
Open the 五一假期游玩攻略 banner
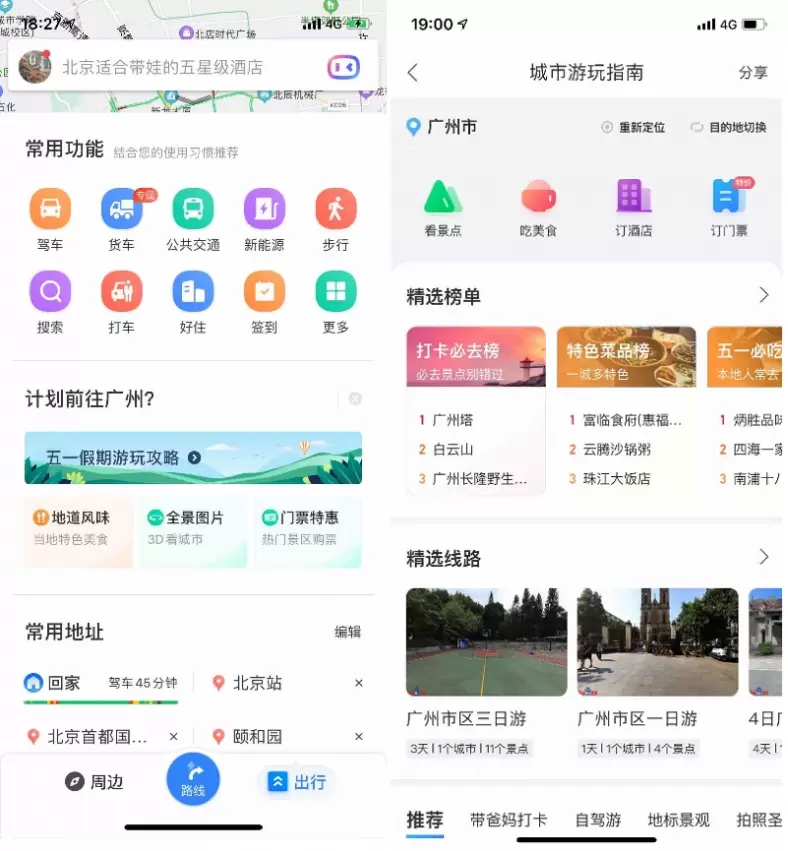point(193,458)
